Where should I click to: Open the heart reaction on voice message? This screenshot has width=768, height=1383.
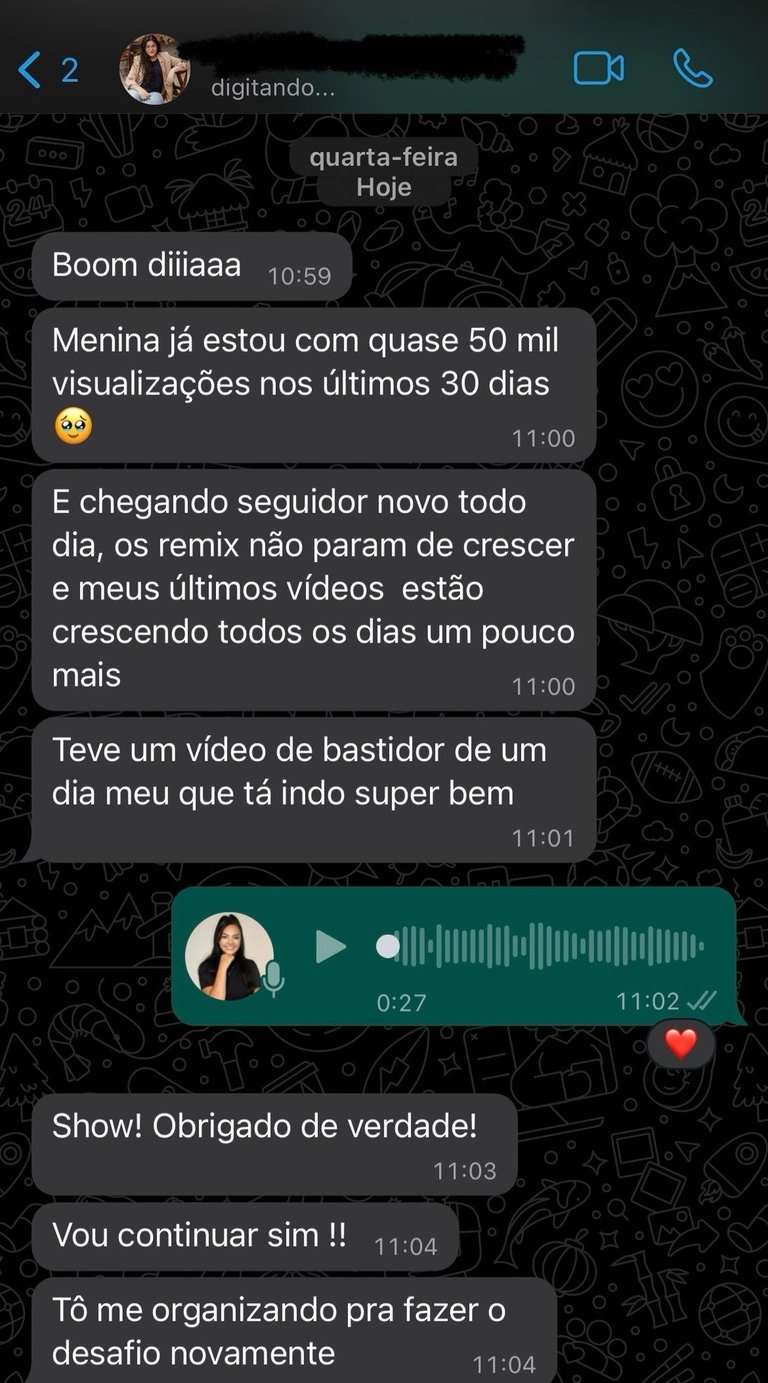[x=681, y=1044]
